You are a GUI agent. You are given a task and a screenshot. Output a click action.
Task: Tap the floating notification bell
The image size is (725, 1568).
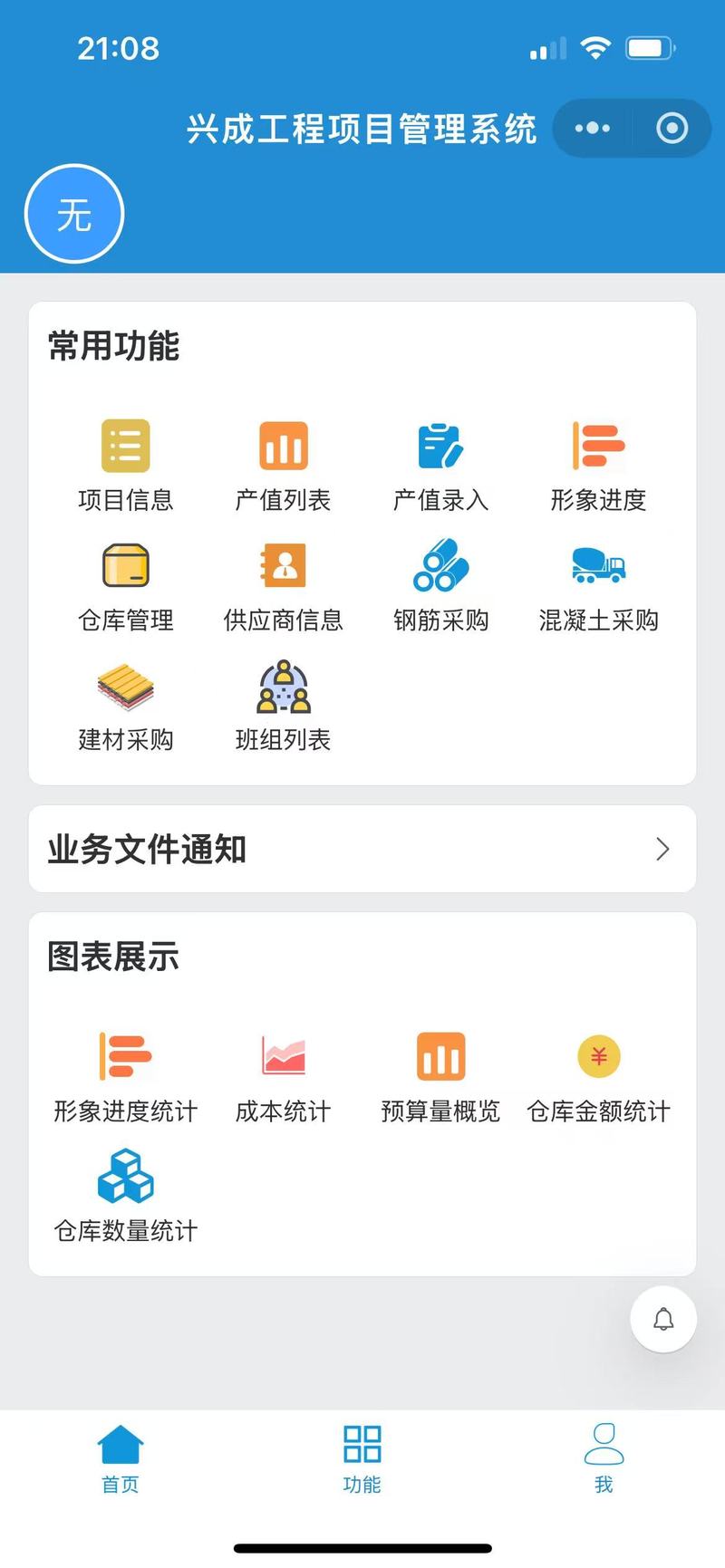[663, 1319]
